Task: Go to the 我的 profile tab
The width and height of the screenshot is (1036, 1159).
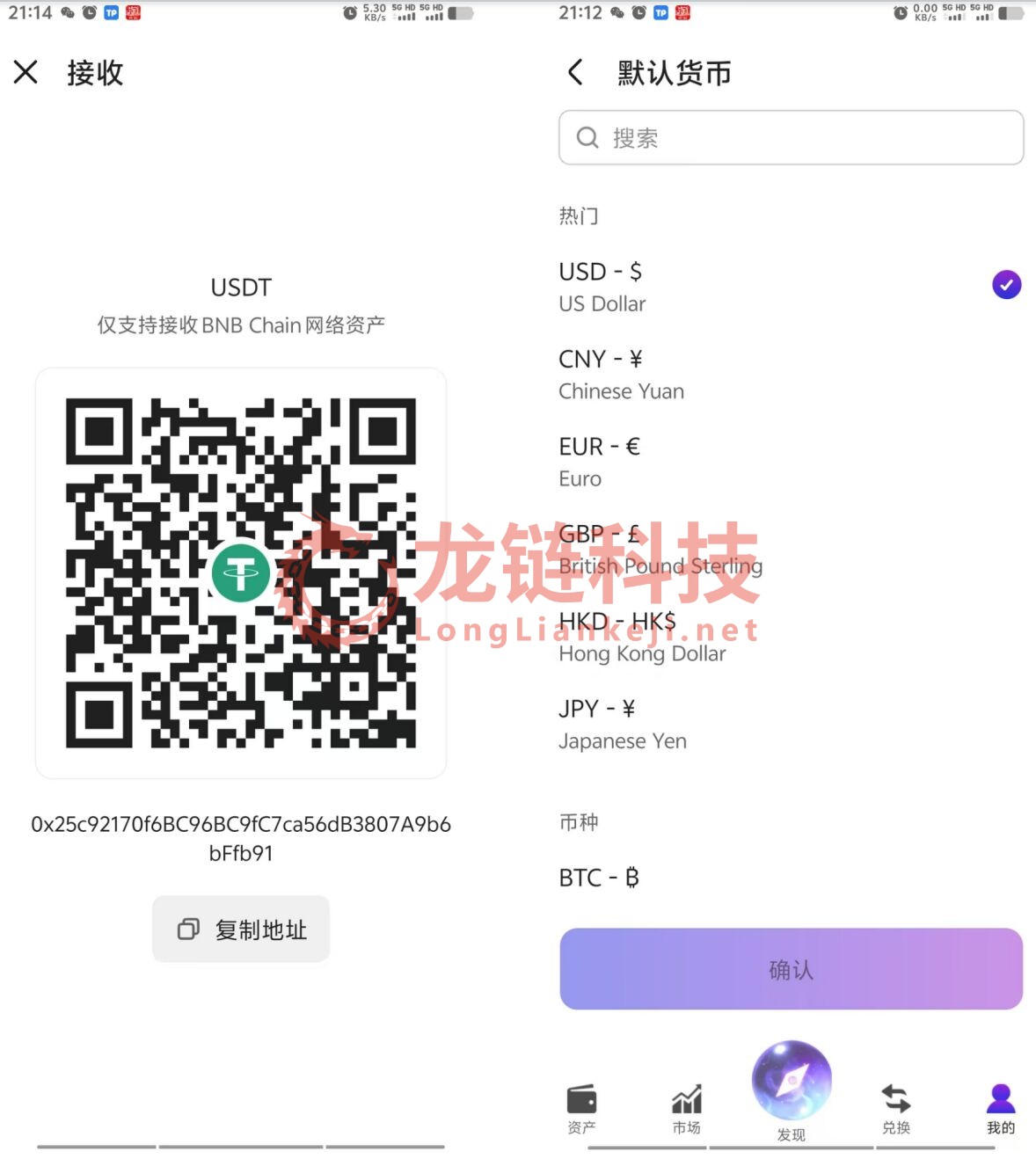Action: click(x=1000, y=1108)
